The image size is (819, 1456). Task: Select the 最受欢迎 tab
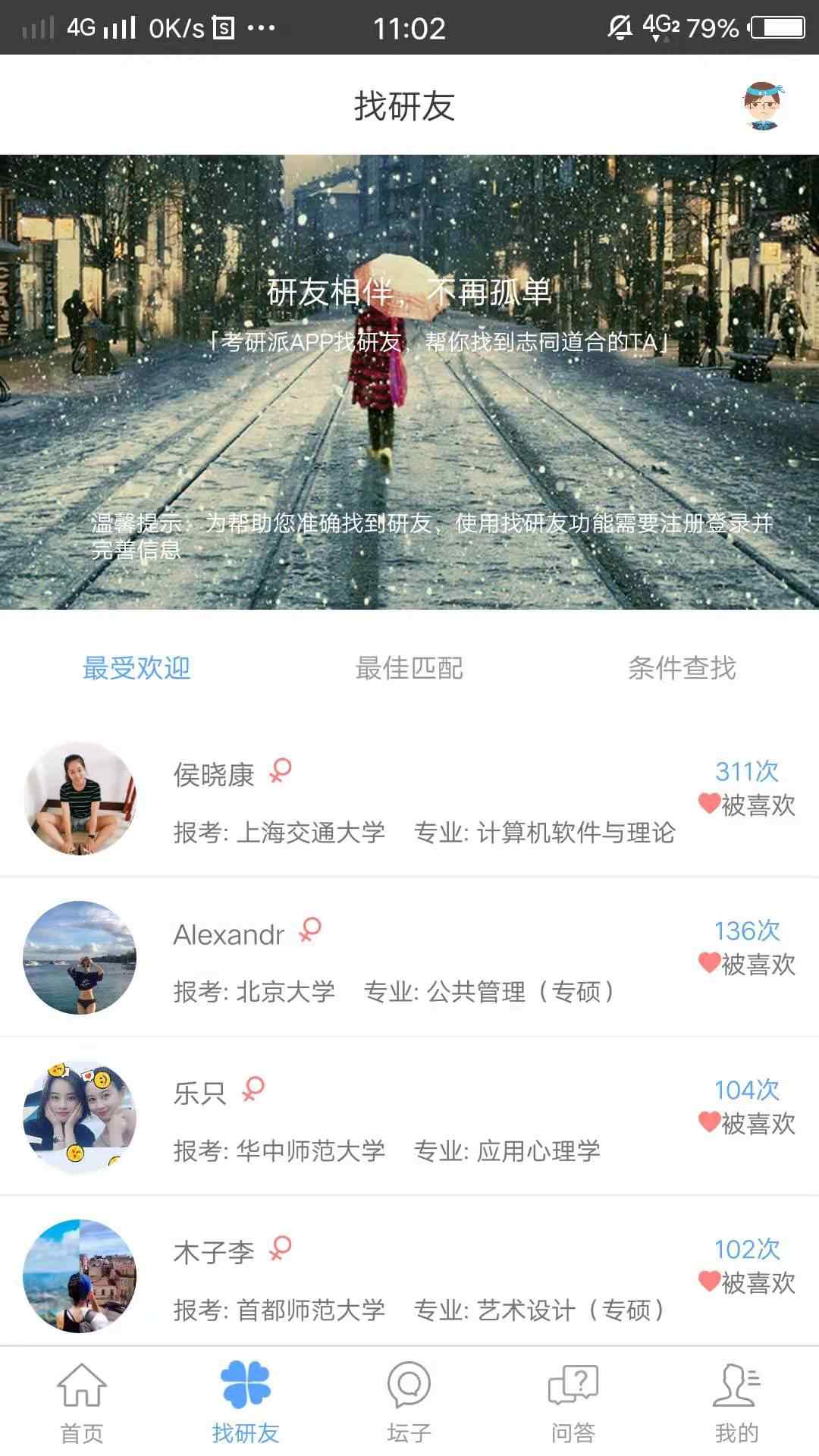[x=137, y=669]
